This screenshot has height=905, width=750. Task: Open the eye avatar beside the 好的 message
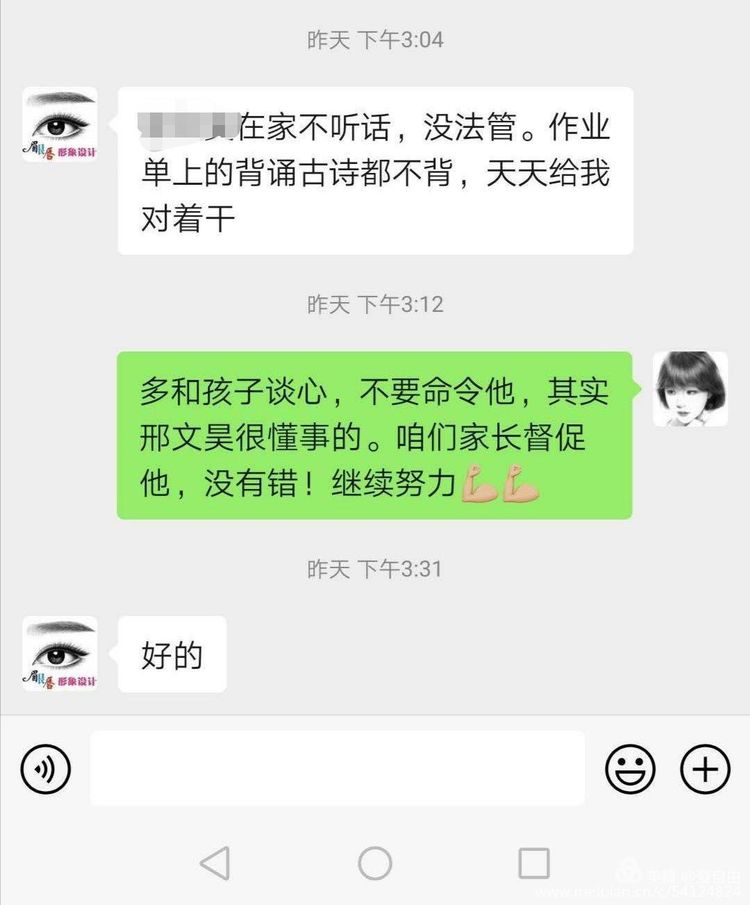60,654
